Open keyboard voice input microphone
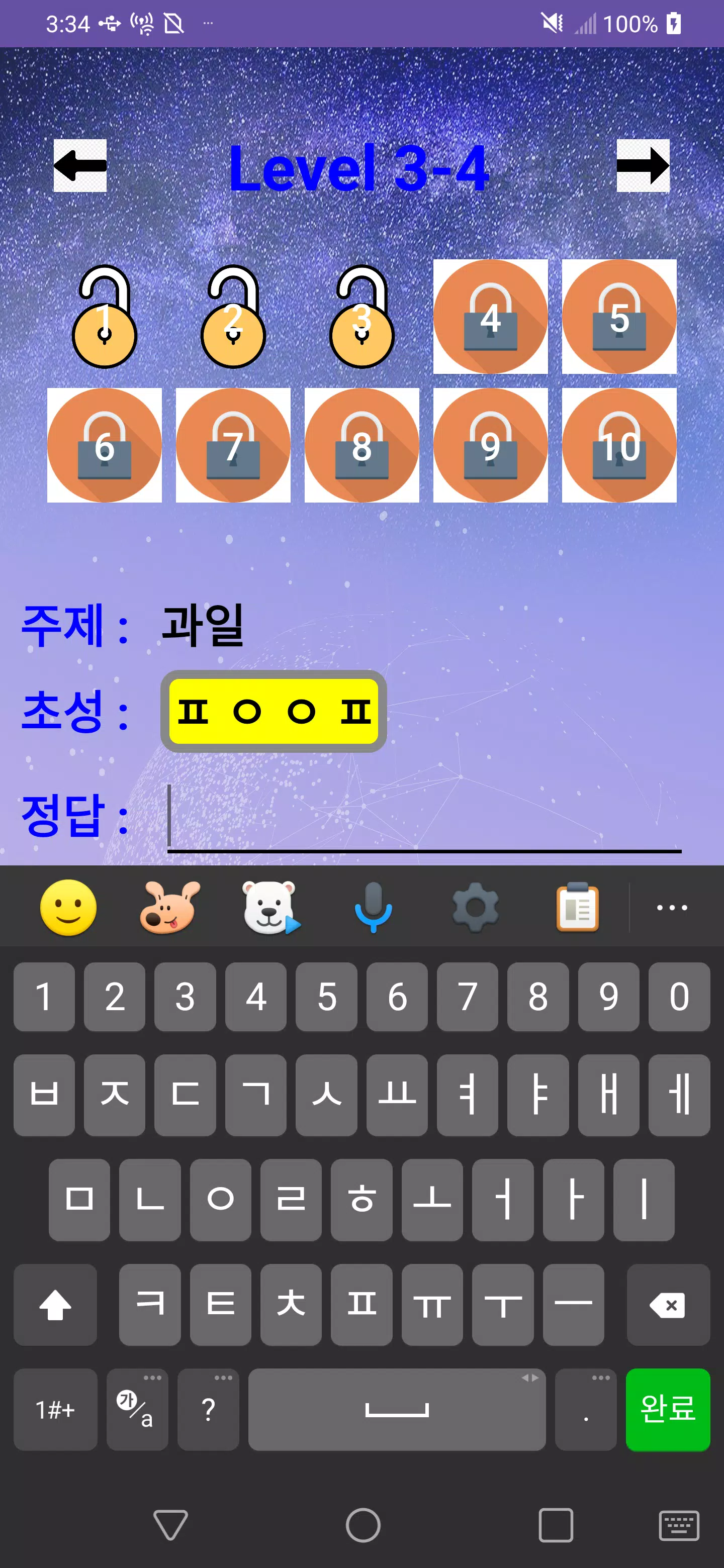Viewport: 724px width, 1568px height. pyautogui.click(x=373, y=907)
